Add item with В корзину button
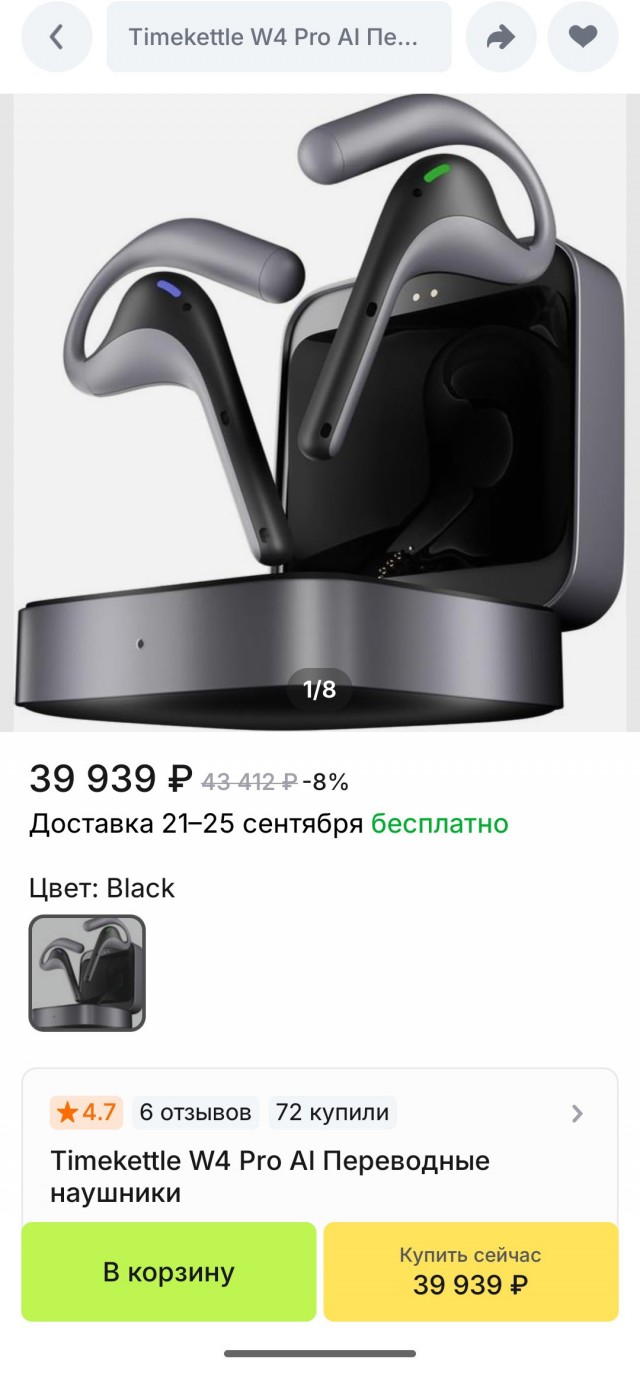 [169, 1272]
